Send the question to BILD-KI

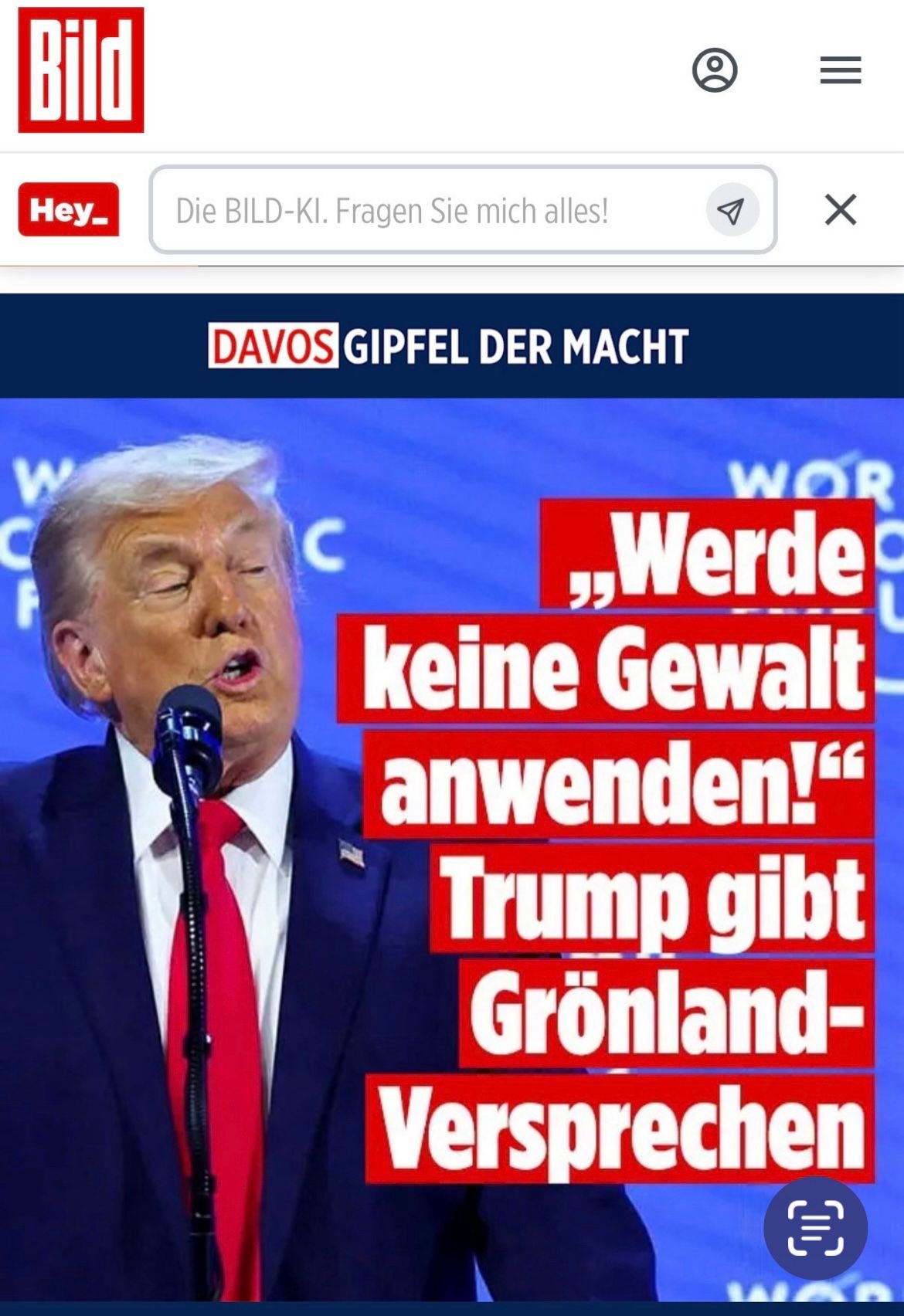tap(731, 210)
